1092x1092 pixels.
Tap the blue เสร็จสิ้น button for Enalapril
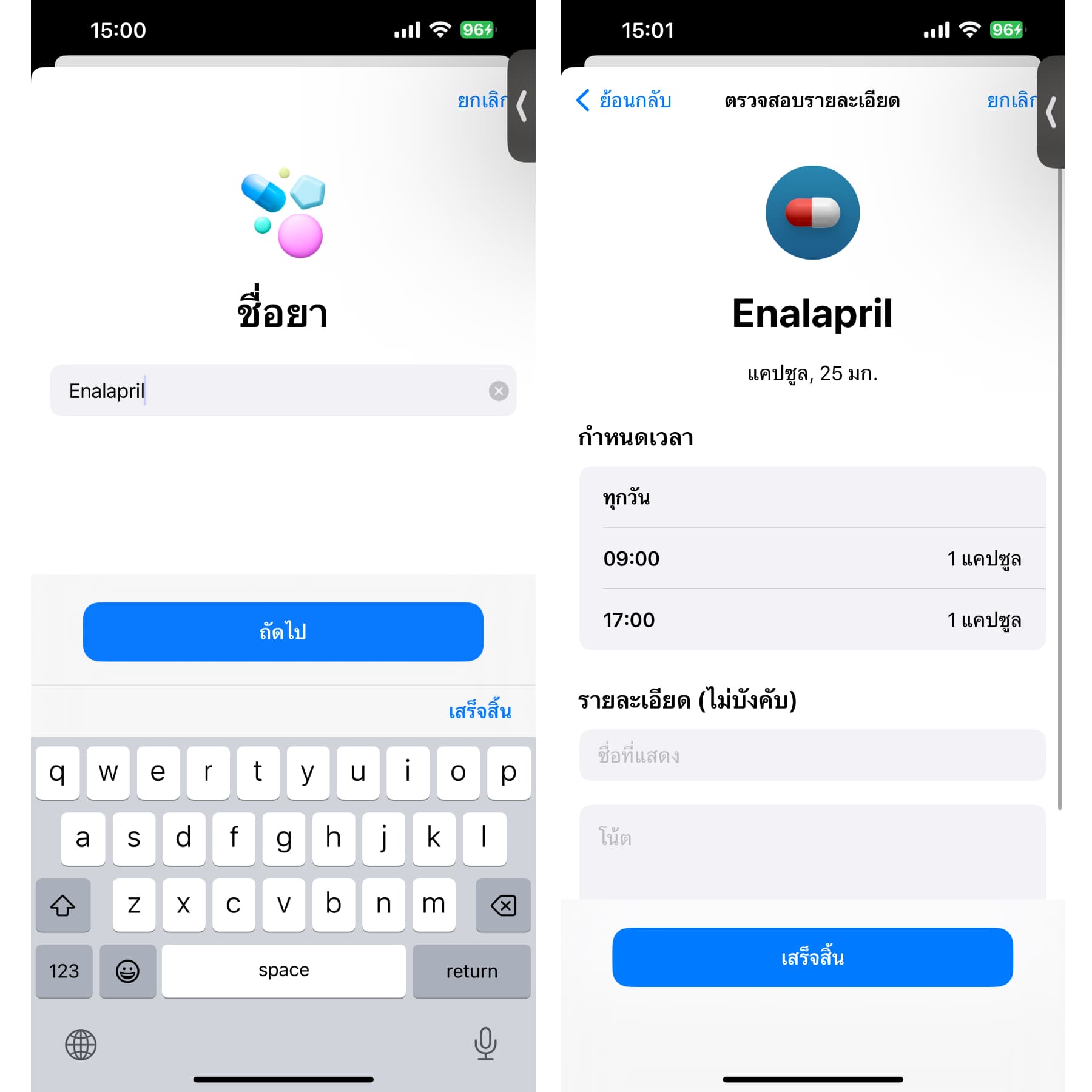[x=812, y=957]
